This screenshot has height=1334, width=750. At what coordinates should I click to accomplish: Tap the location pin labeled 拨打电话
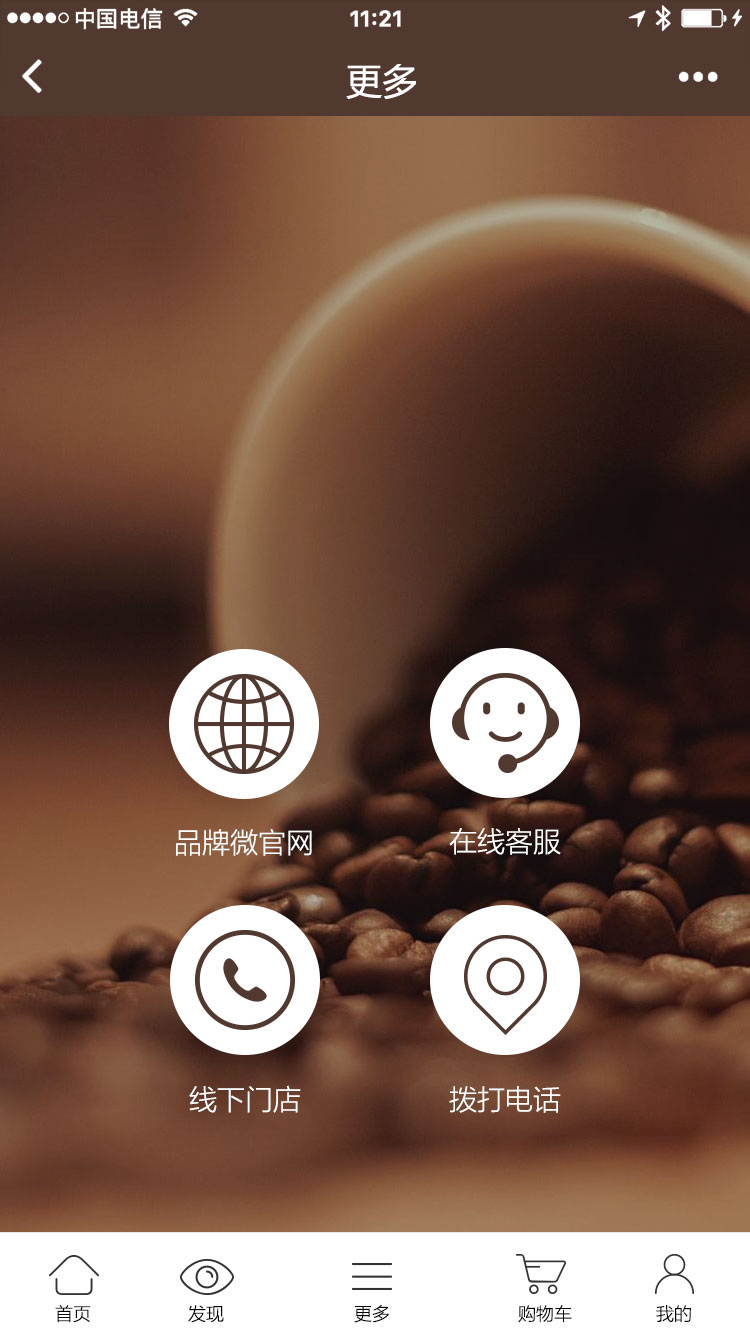click(x=505, y=980)
